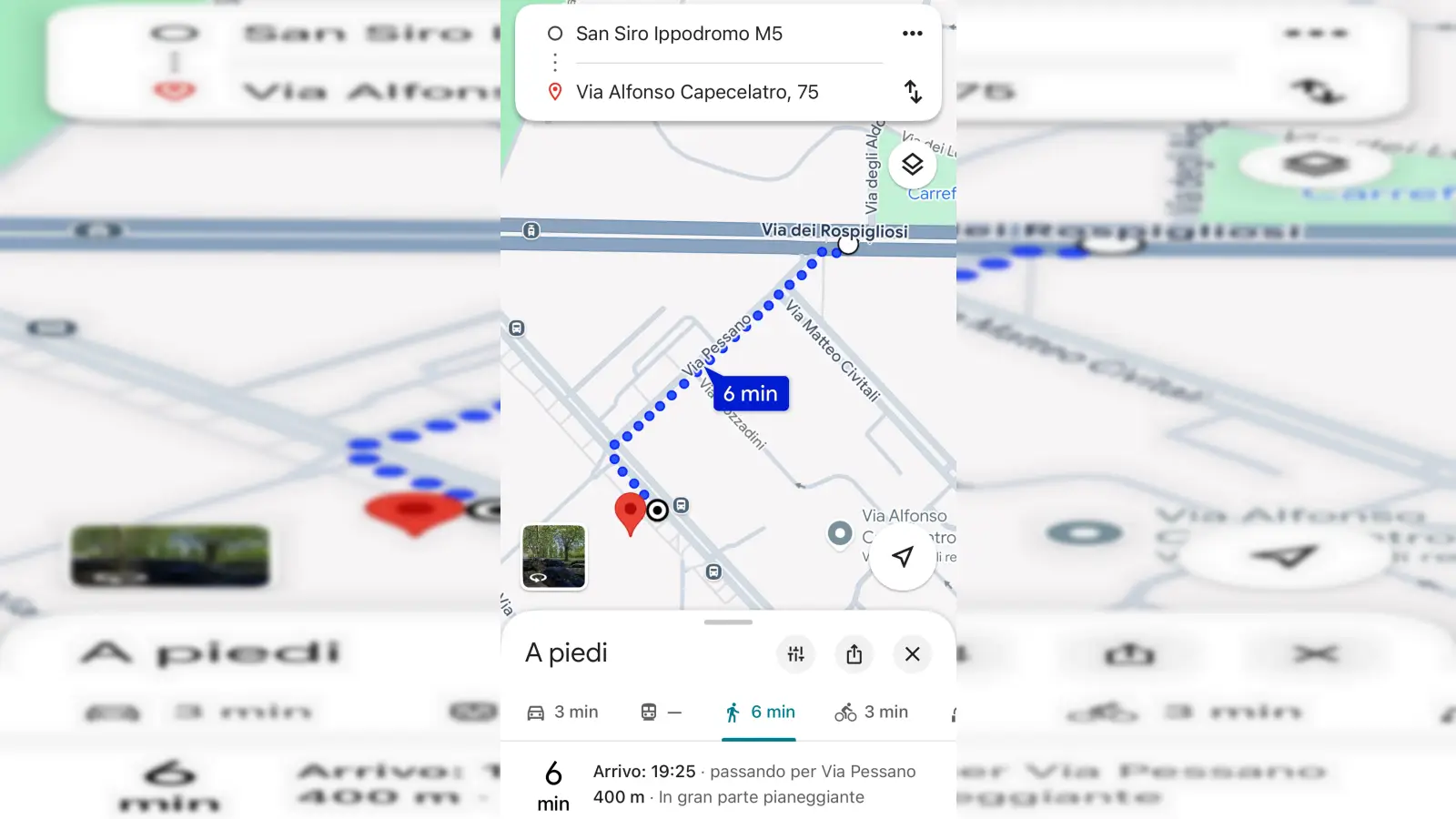The height and width of the screenshot is (819, 1456).
Task: Open the map layers button
Action: click(912, 165)
